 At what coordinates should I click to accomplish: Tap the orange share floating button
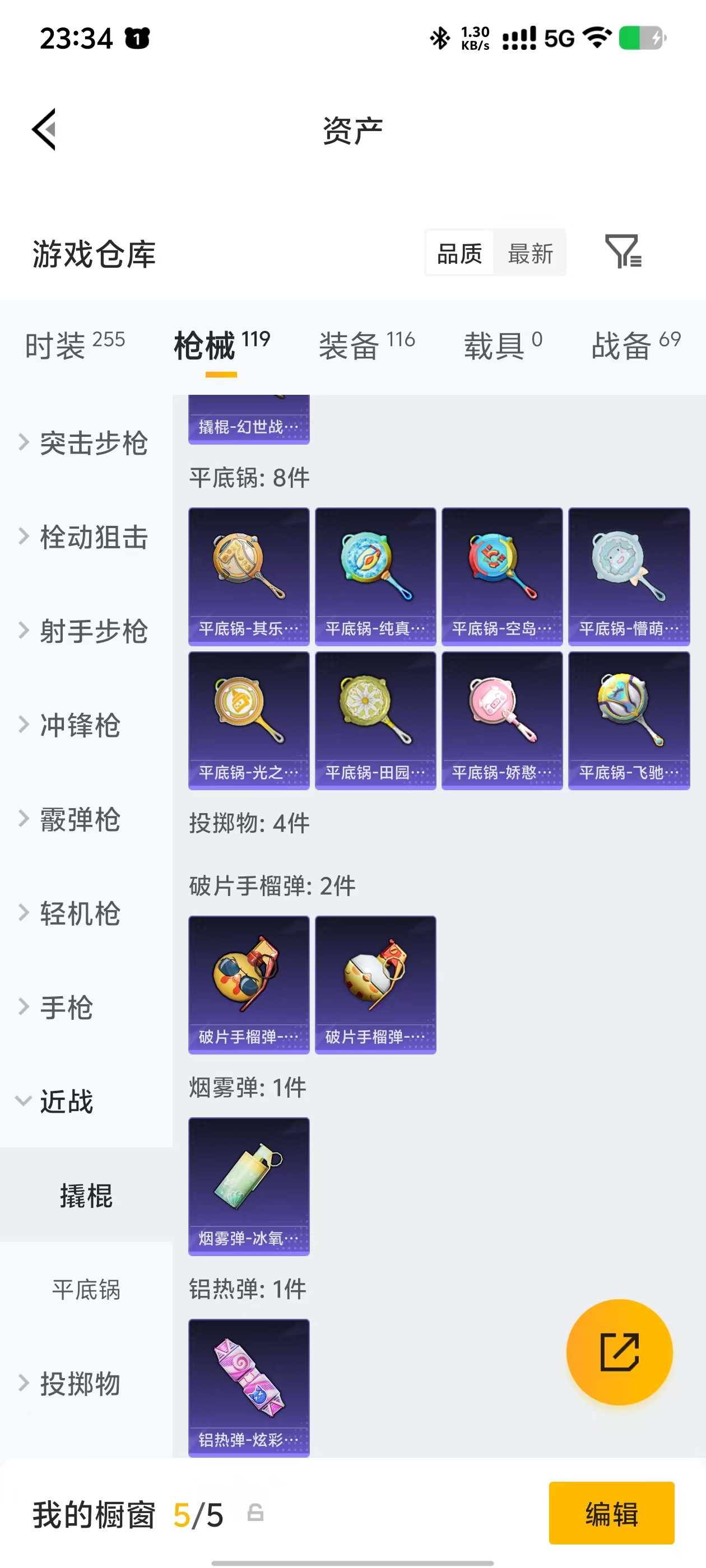point(620,1352)
